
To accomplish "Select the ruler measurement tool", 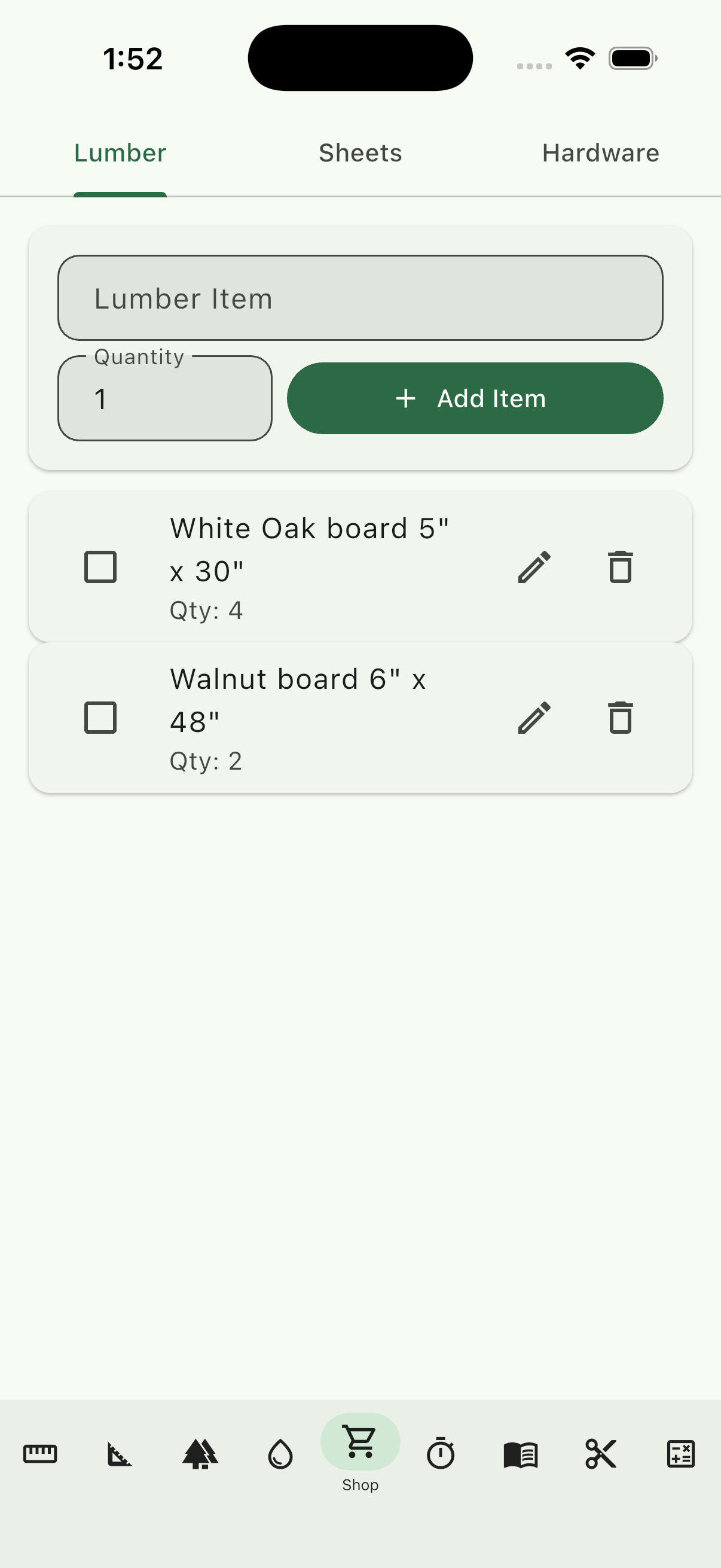I will coord(40,1455).
